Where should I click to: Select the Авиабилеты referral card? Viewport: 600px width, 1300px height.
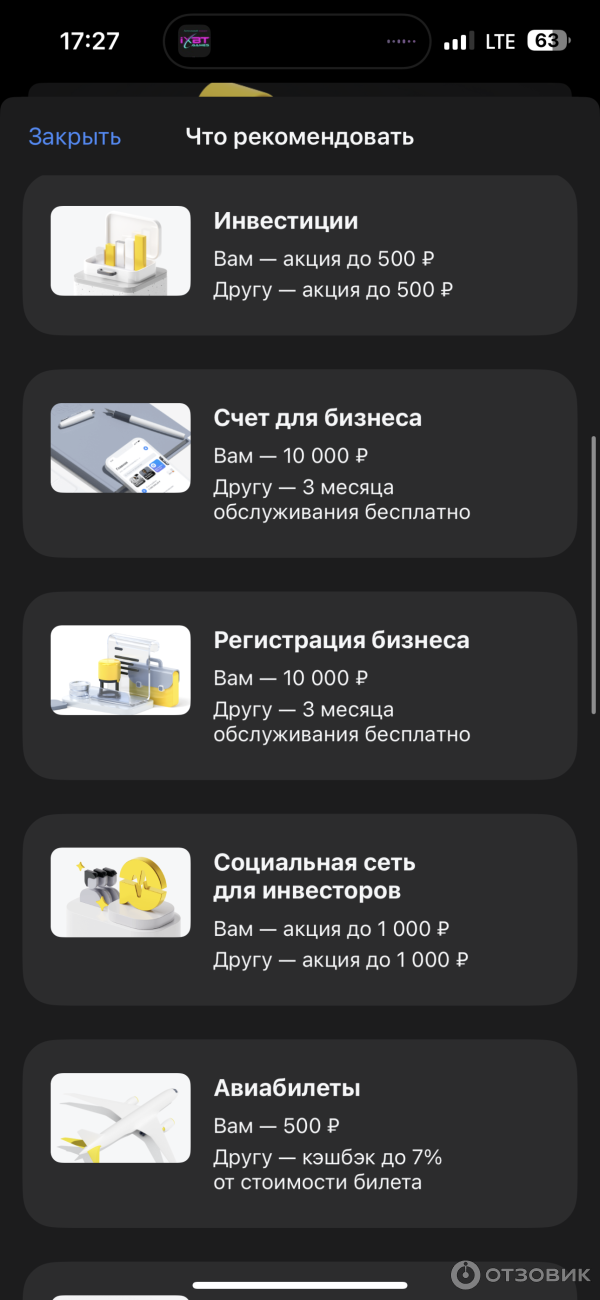300,1133
